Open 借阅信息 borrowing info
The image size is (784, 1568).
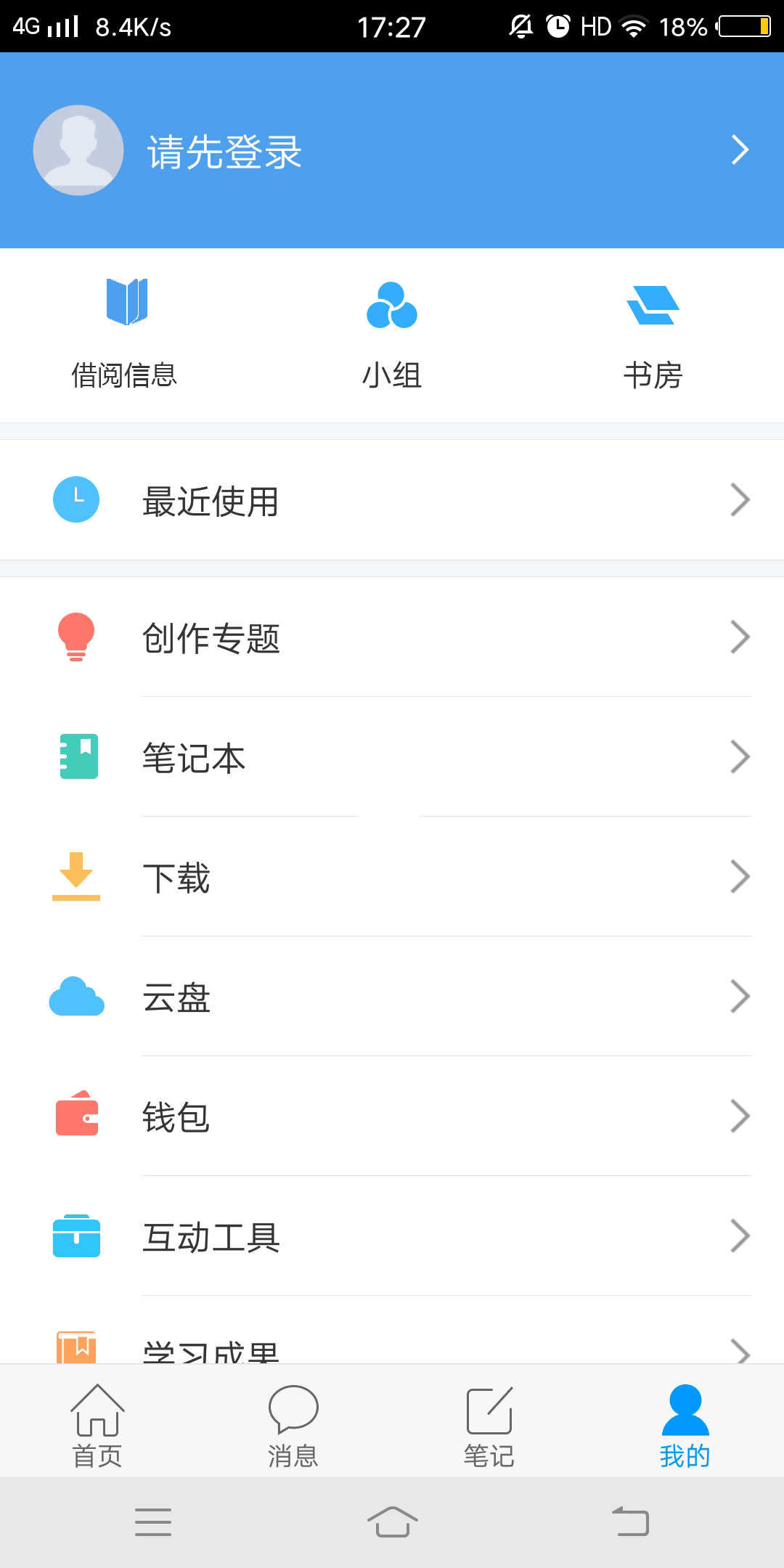click(x=125, y=335)
